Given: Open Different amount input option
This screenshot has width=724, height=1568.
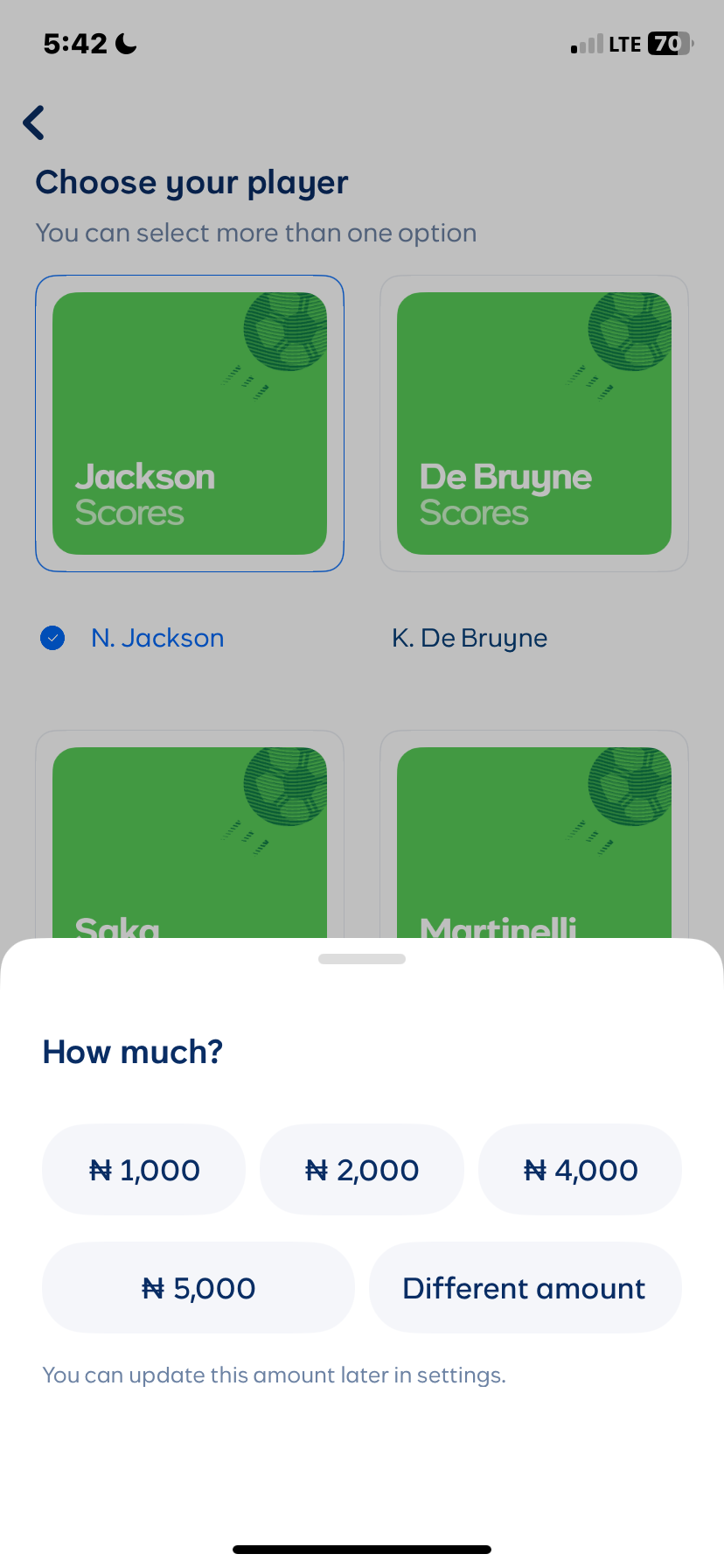Looking at the screenshot, I should tap(524, 1287).
